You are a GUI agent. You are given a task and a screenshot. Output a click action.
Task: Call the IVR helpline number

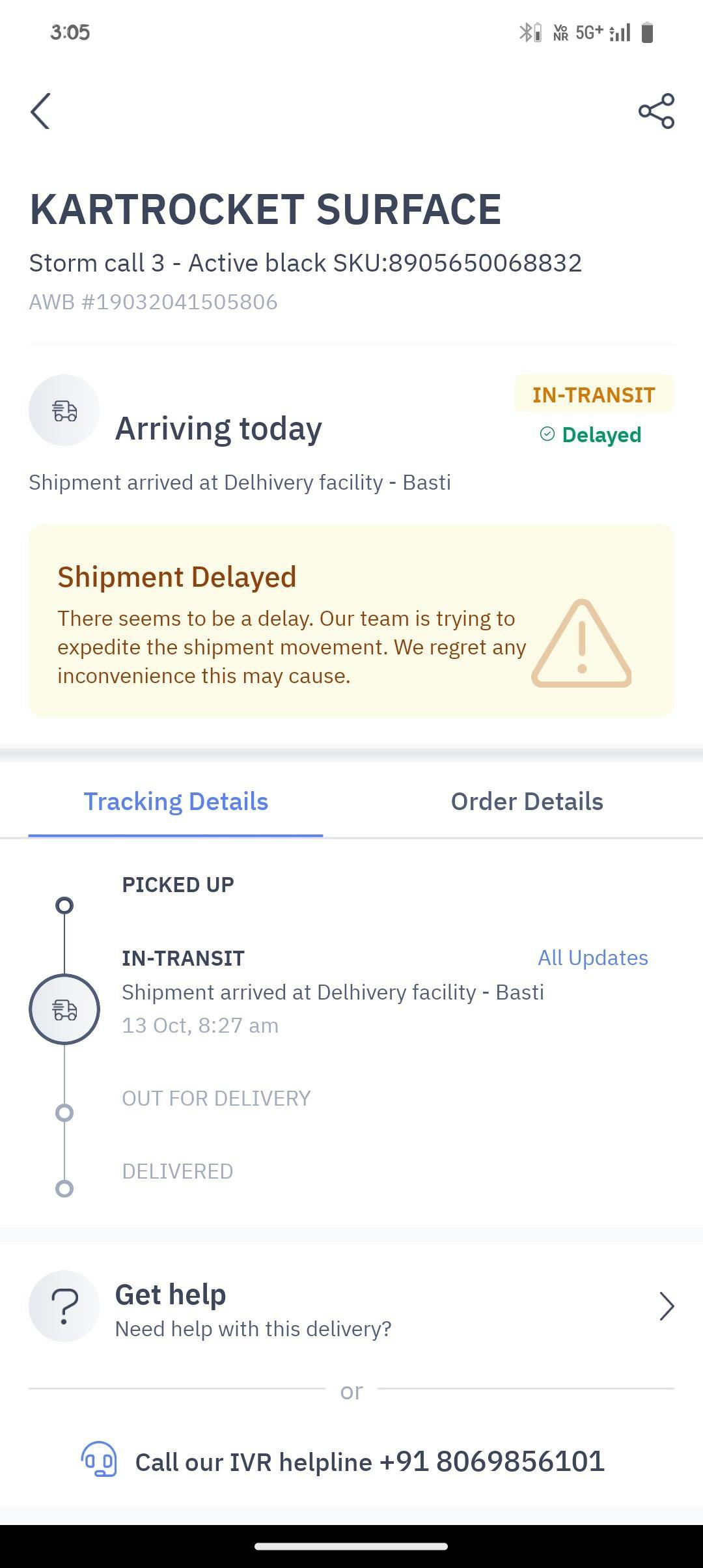(x=370, y=1463)
